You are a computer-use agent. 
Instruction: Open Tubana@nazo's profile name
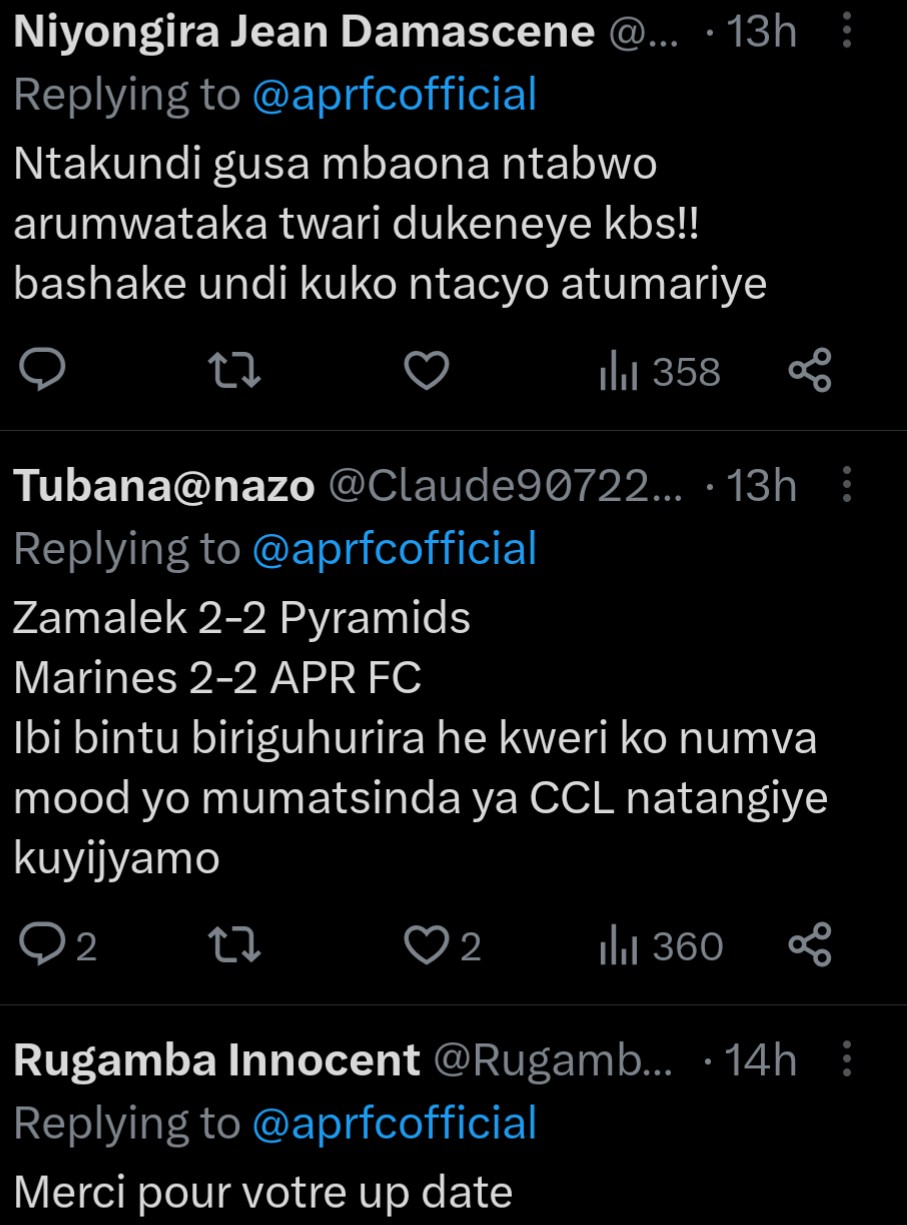[x=165, y=487]
